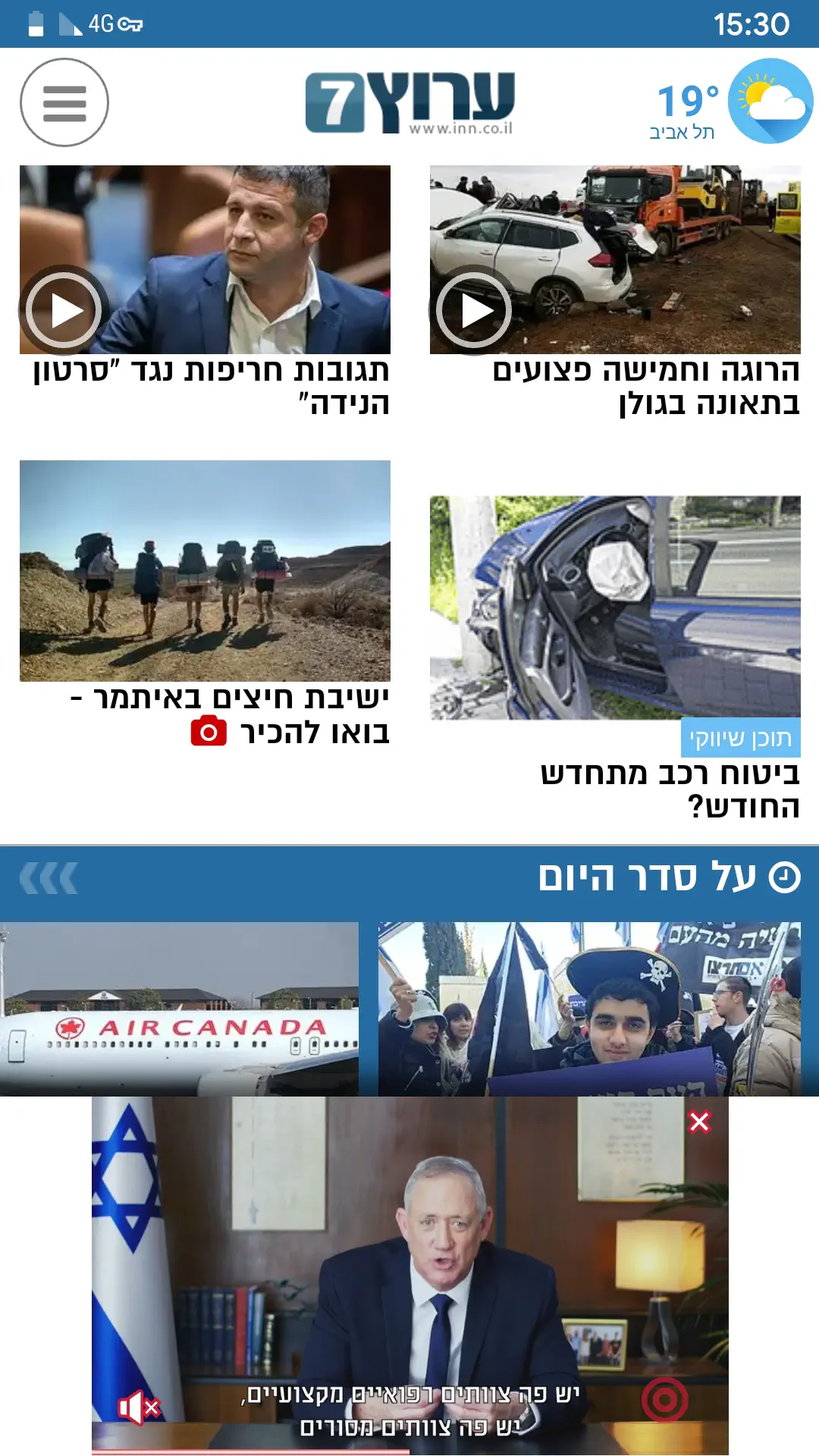Open the Tel Aviv weather widget

tap(732, 102)
